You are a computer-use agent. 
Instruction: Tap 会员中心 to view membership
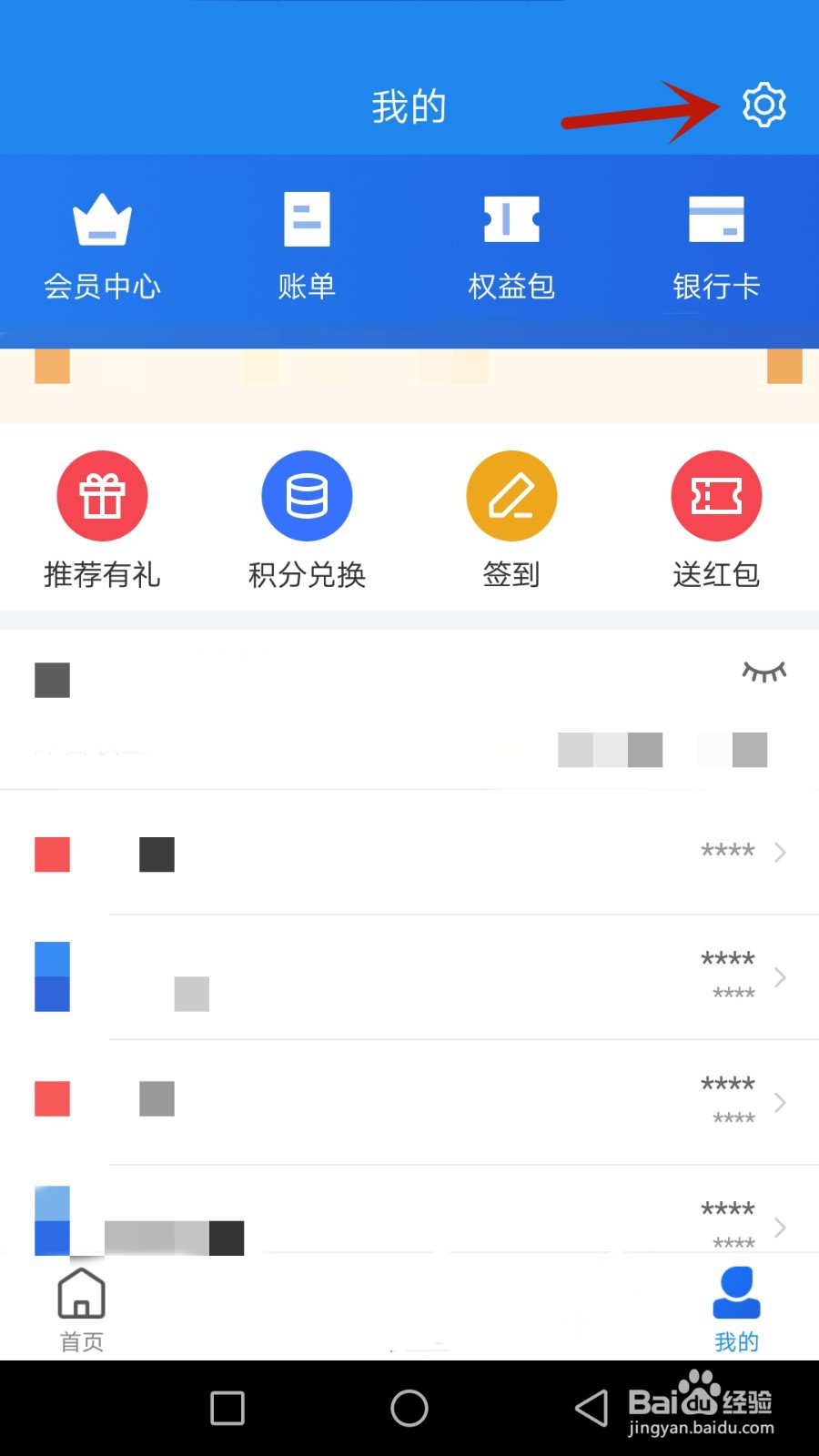[102, 246]
